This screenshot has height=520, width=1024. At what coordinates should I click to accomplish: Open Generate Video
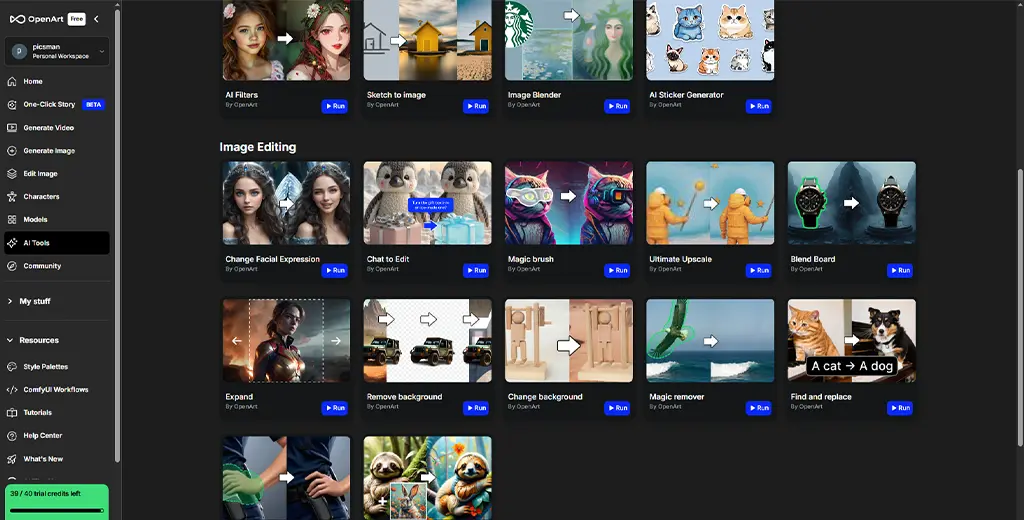[x=48, y=128]
